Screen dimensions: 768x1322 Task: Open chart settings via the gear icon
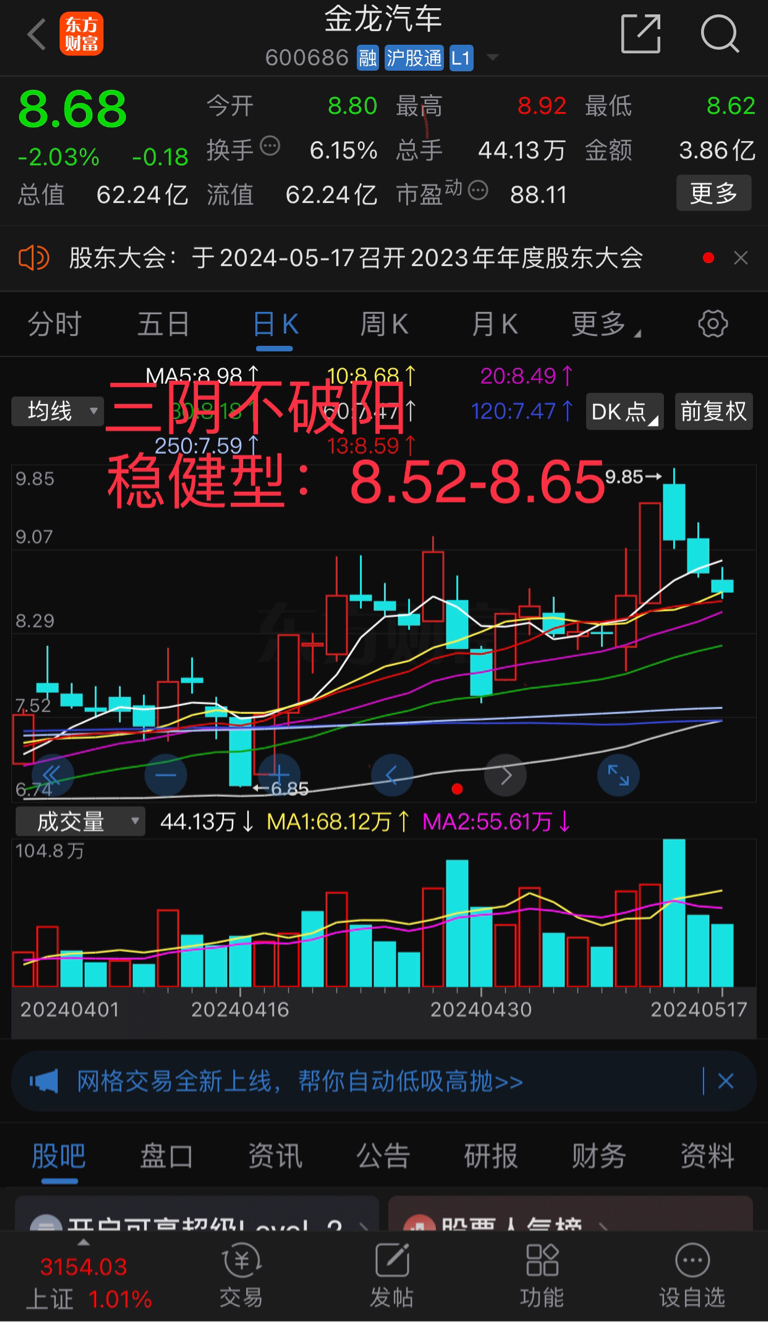(712, 323)
